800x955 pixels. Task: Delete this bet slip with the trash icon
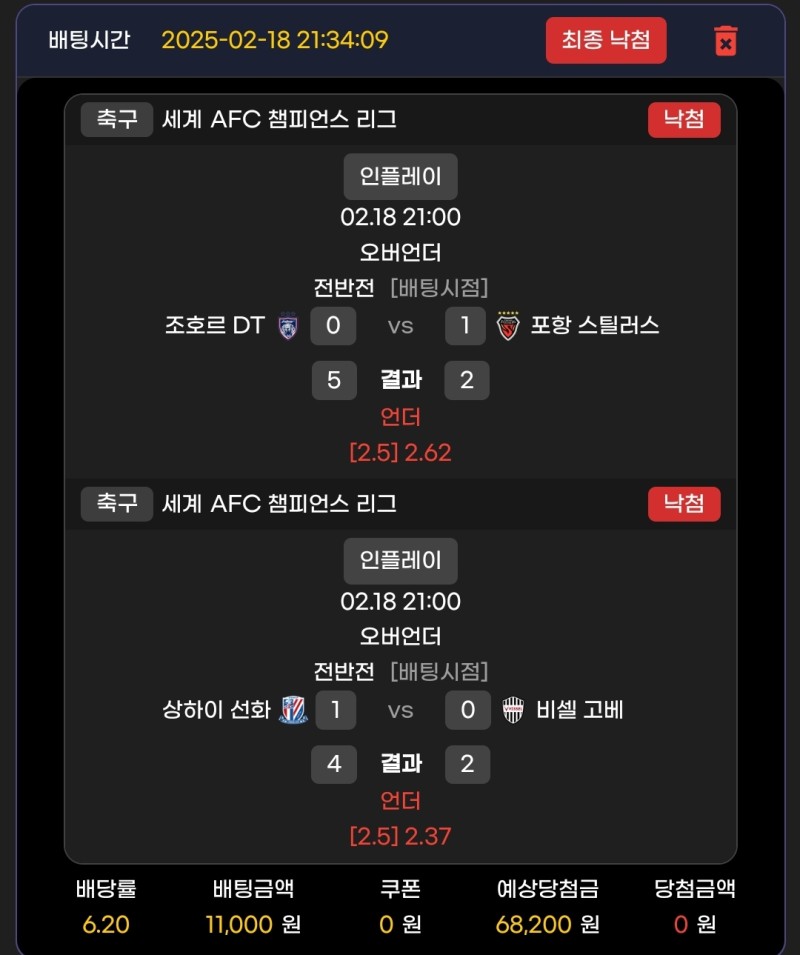tap(725, 41)
